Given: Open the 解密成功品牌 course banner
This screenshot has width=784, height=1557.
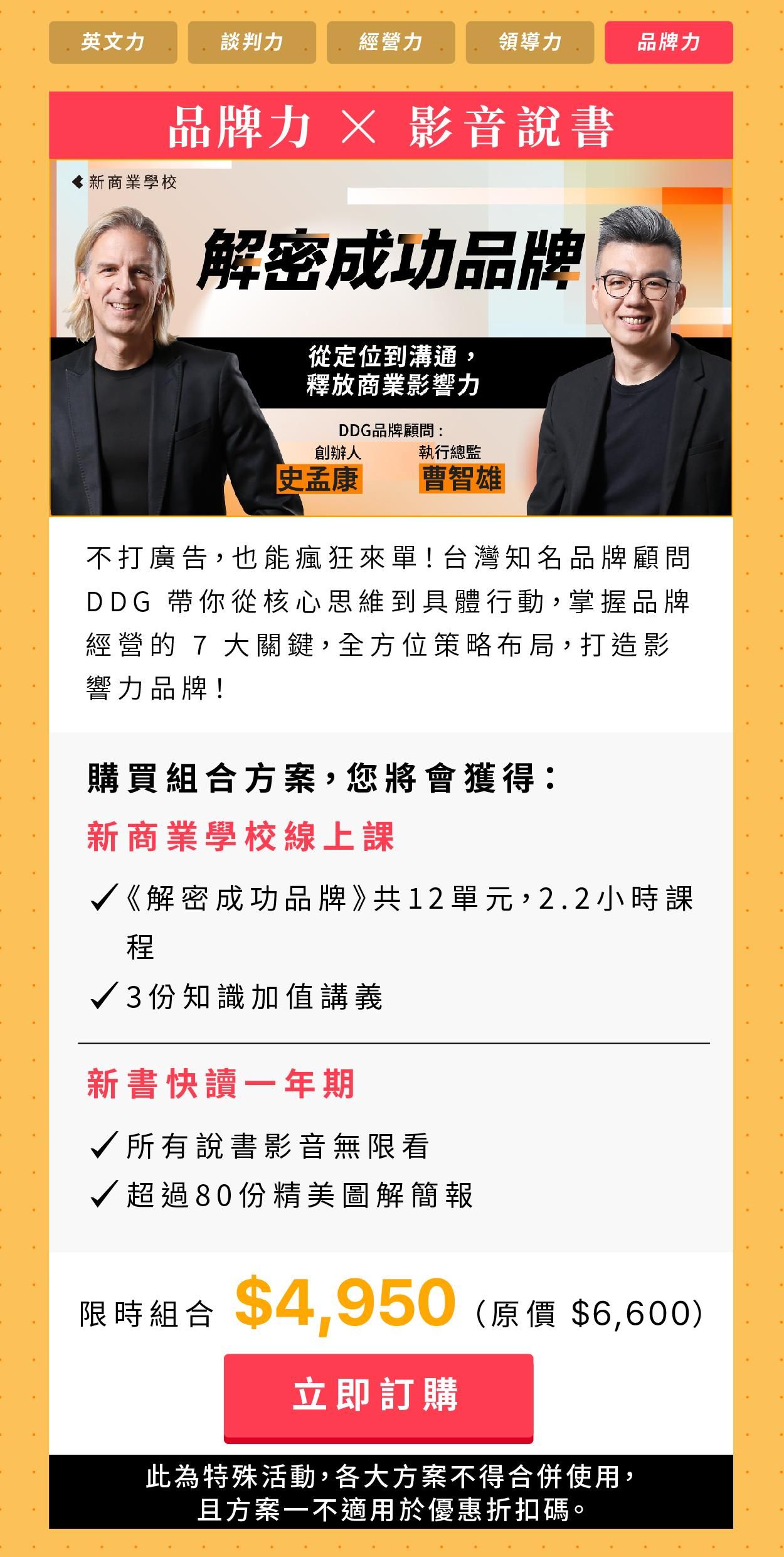Looking at the screenshot, I should 391,338.
